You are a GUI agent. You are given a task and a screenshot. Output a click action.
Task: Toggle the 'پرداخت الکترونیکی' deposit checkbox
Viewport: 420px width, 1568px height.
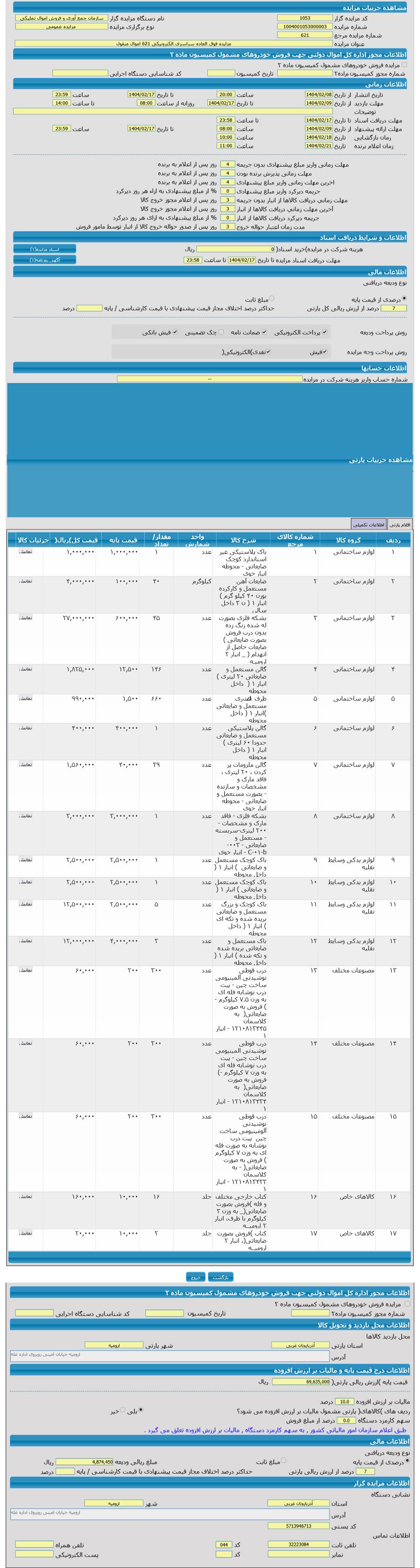coord(324,332)
